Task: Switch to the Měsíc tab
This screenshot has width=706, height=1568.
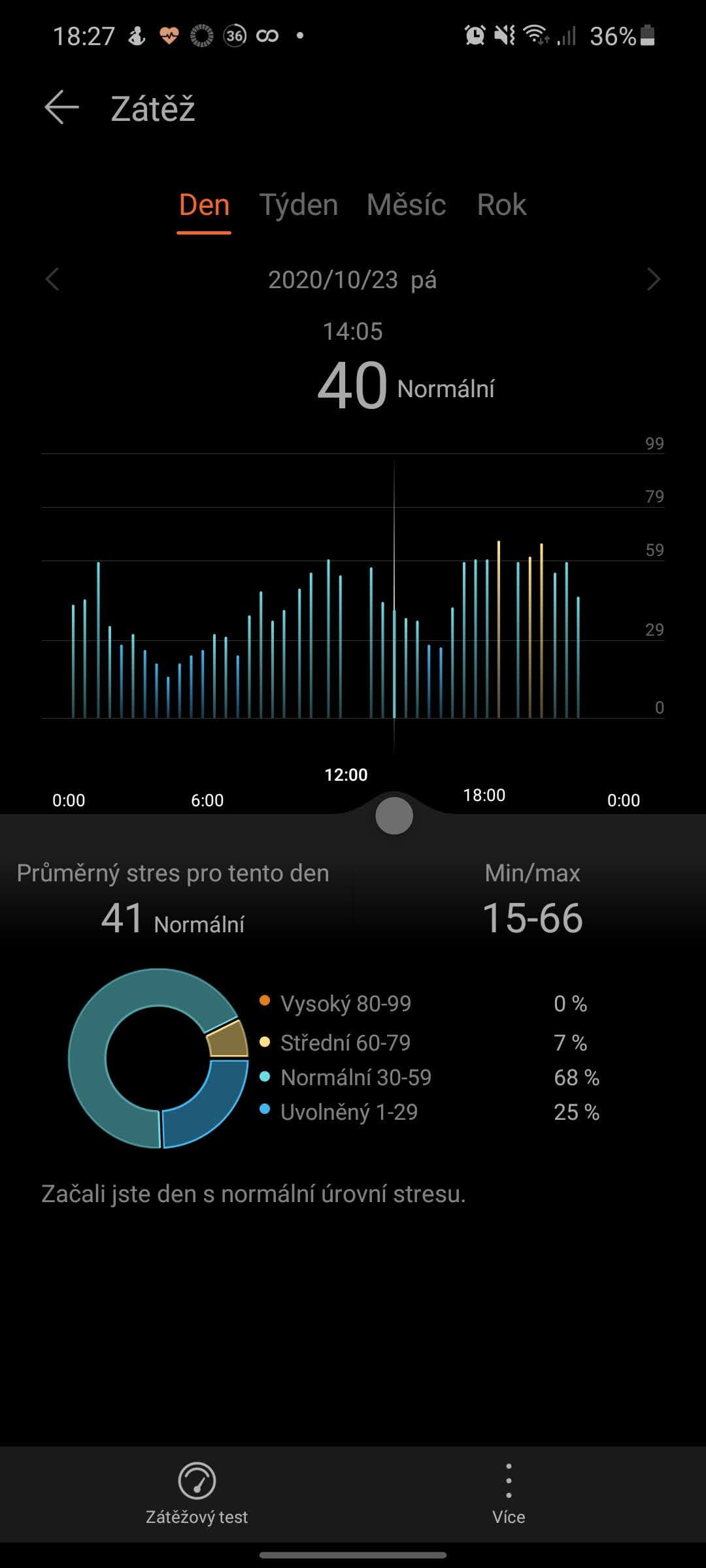Action: [406, 205]
